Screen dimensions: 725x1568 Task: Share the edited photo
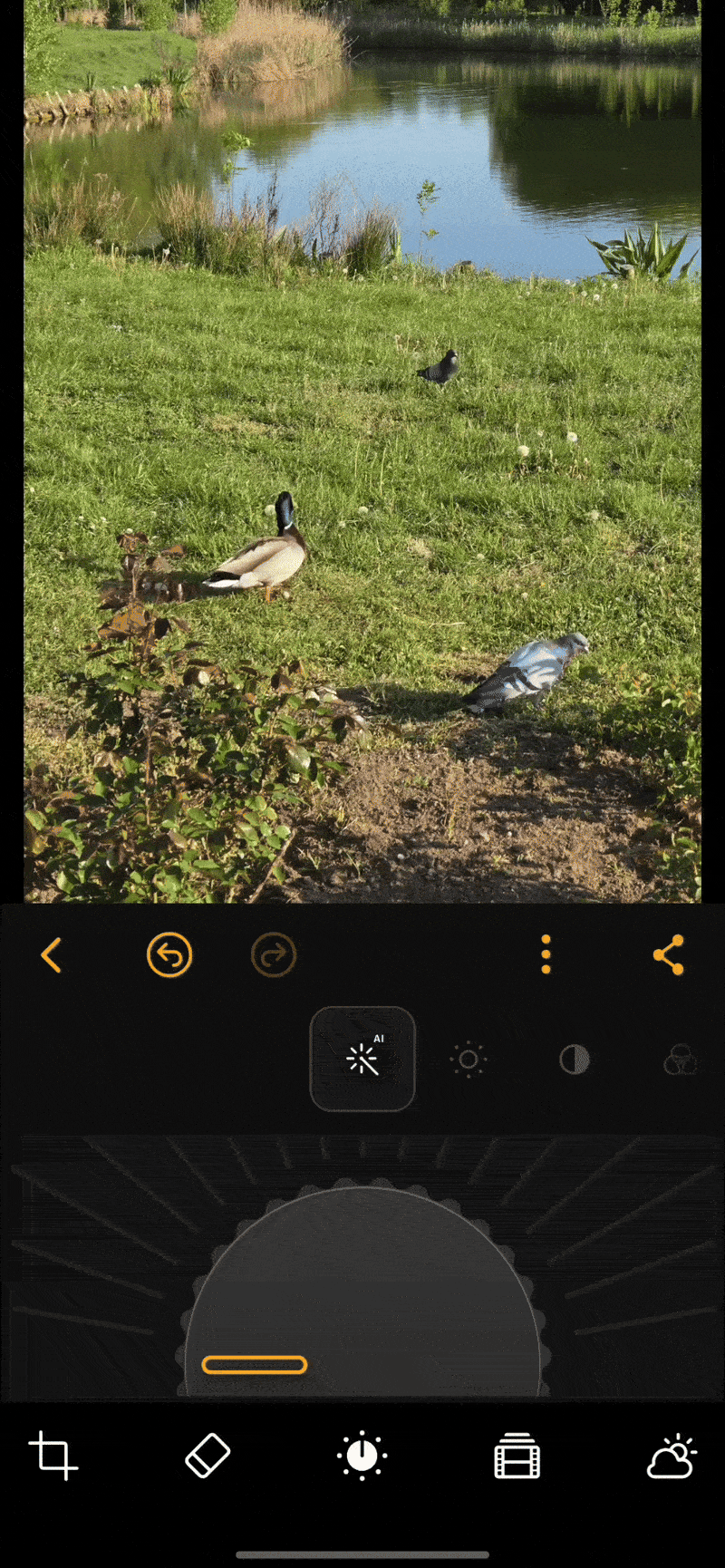[x=669, y=955]
